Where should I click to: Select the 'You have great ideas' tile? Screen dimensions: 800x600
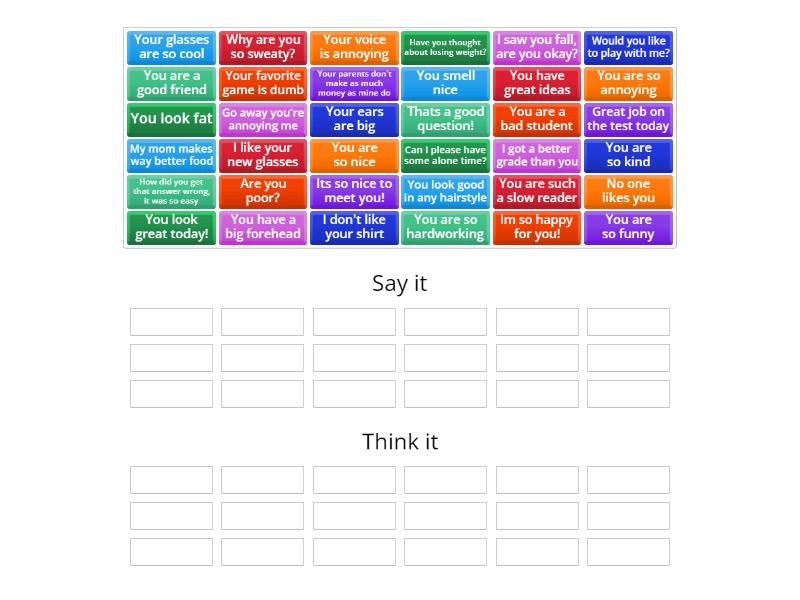click(x=537, y=83)
